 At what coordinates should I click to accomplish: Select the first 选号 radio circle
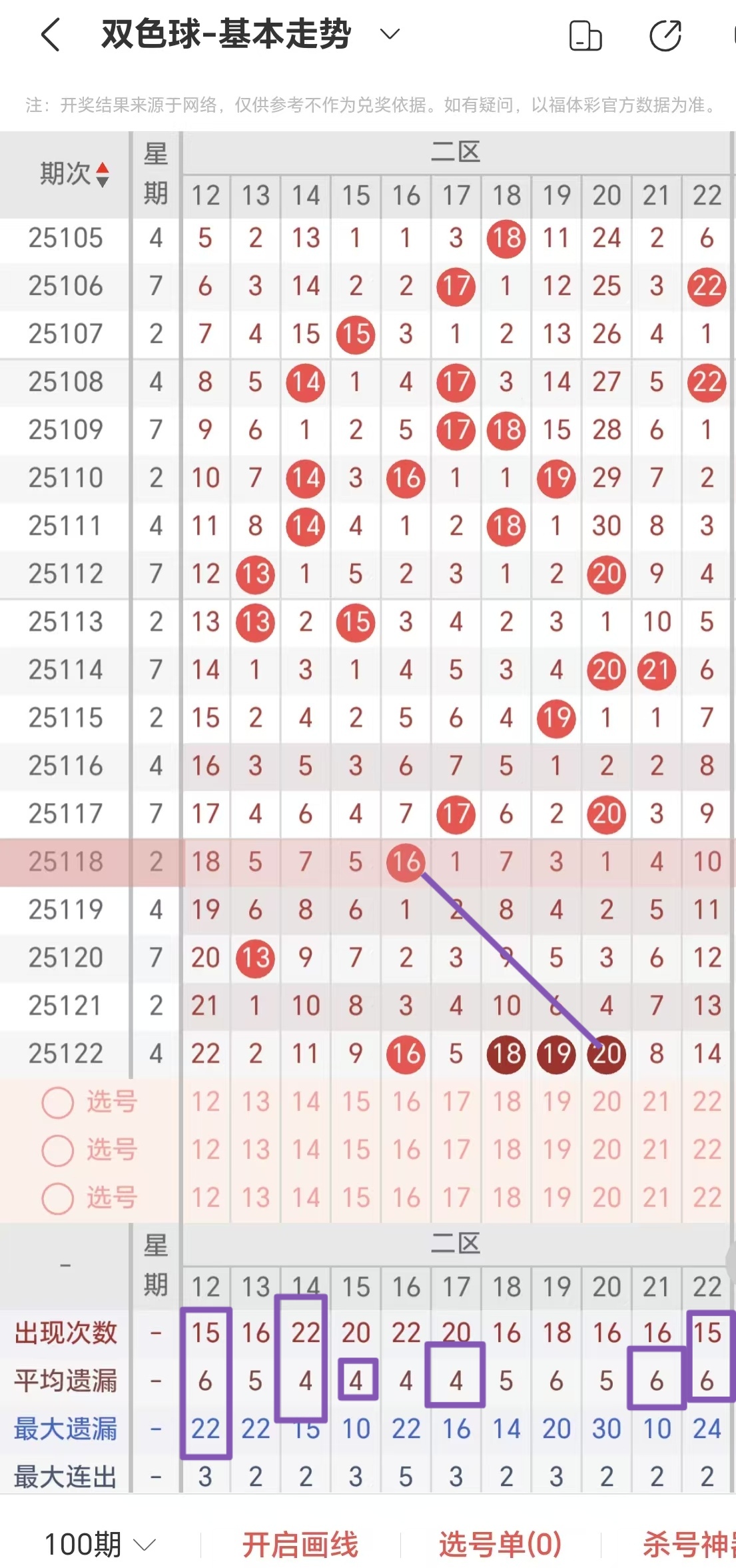pos(57,1103)
